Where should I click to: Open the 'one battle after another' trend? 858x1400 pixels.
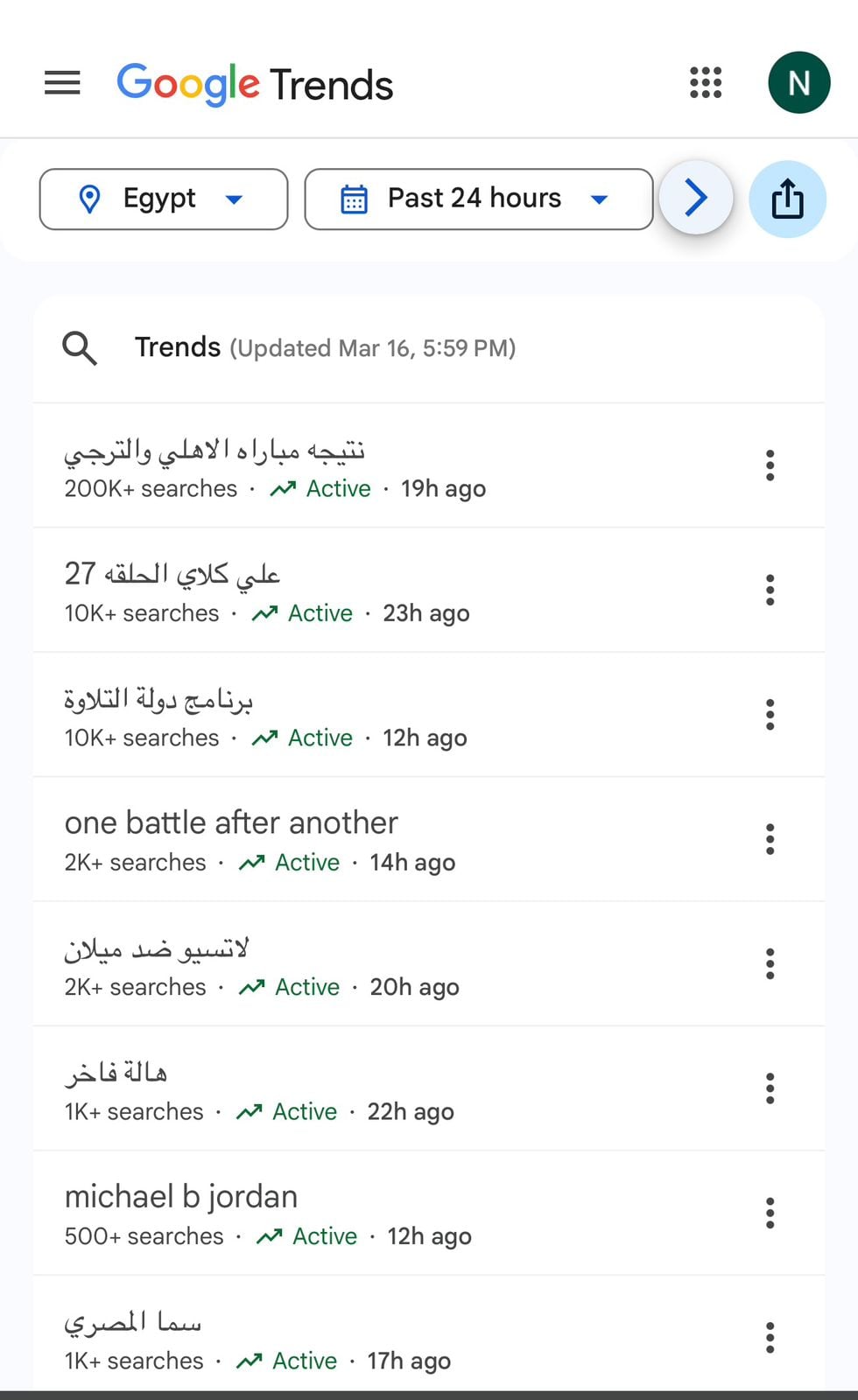click(231, 823)
